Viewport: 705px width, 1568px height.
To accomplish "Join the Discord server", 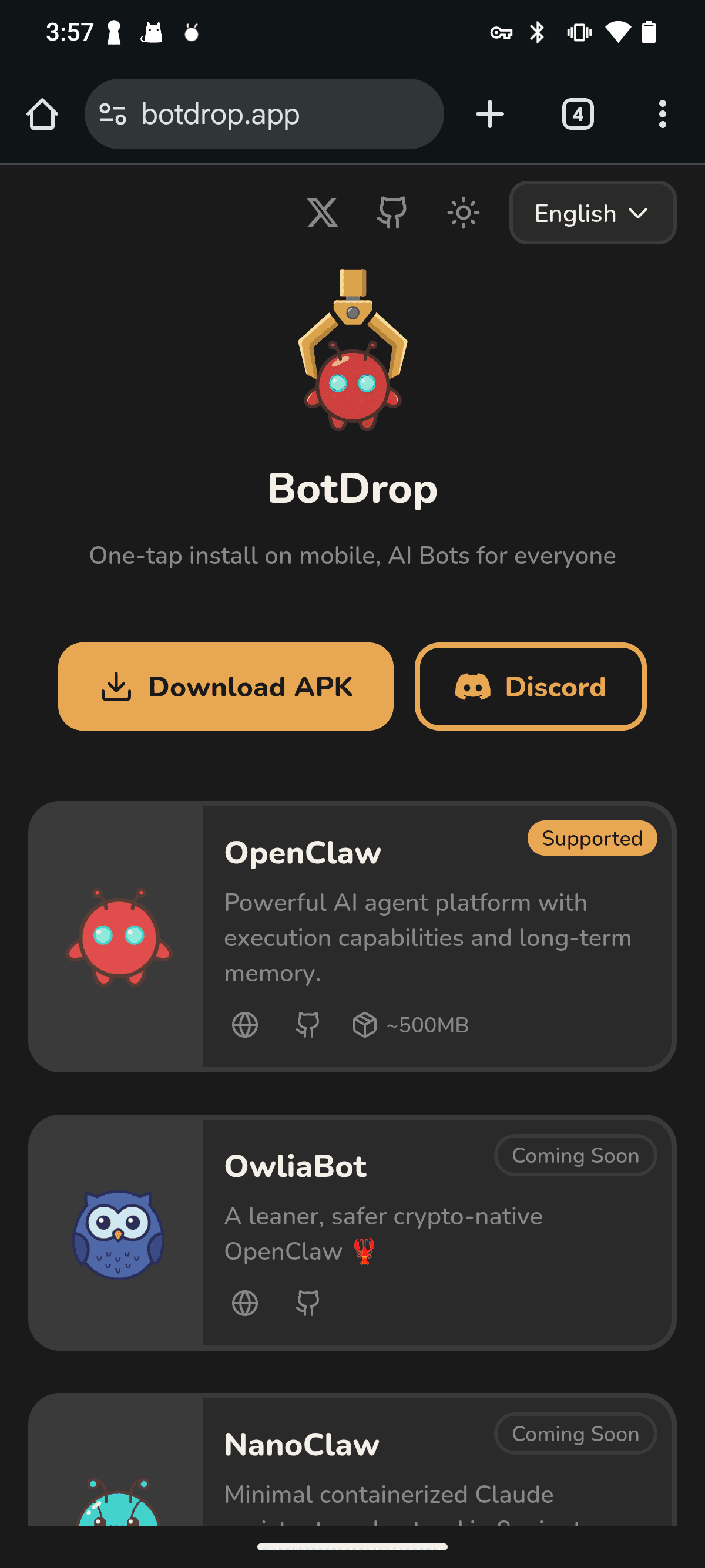I will tap(531, 687).
